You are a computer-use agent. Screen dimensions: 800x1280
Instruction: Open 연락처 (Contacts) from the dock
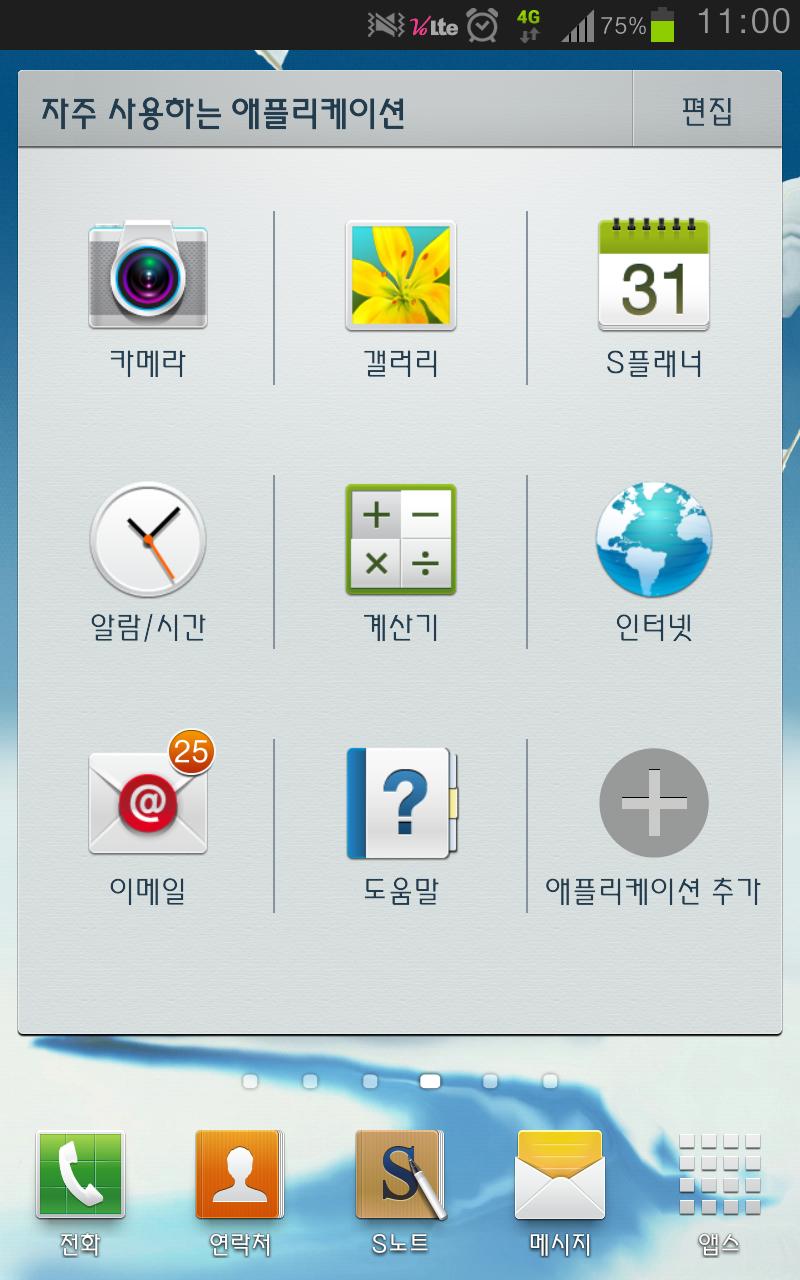coord(240,1176)
